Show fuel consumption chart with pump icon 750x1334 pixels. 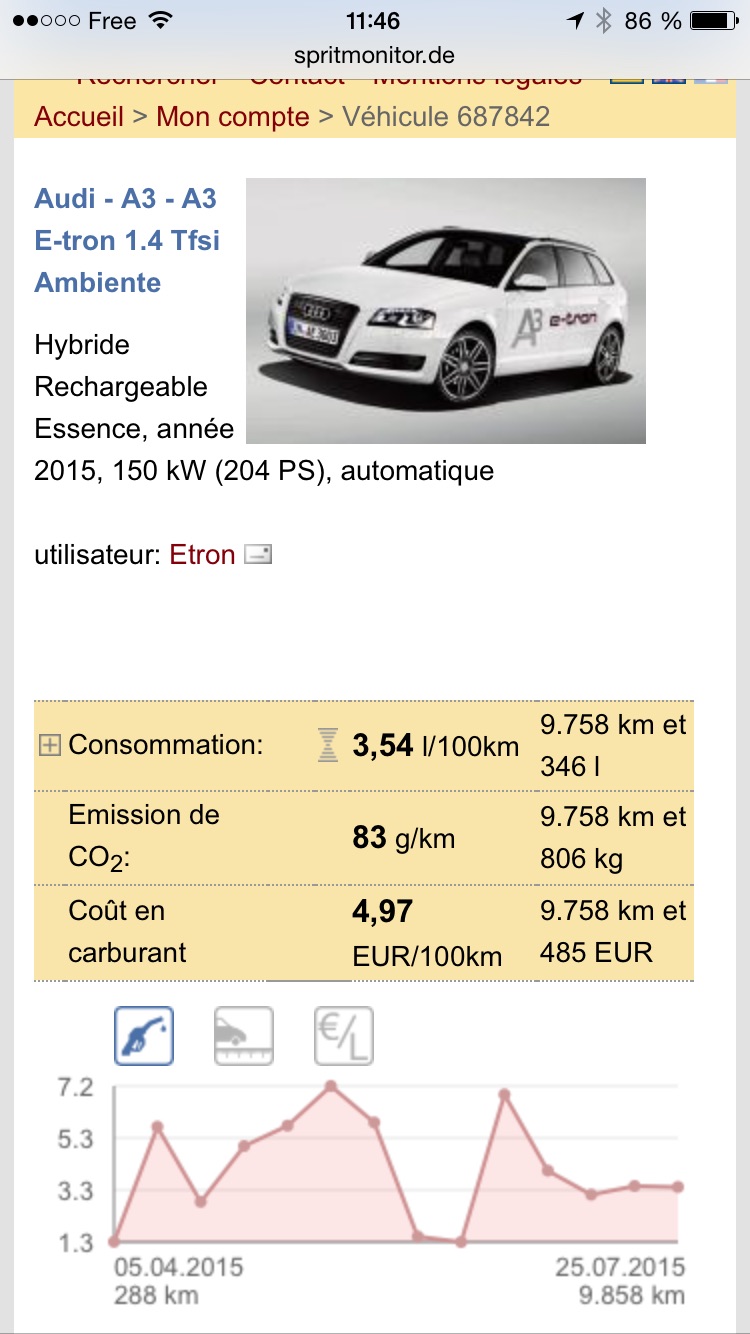tap(144, 1035)
